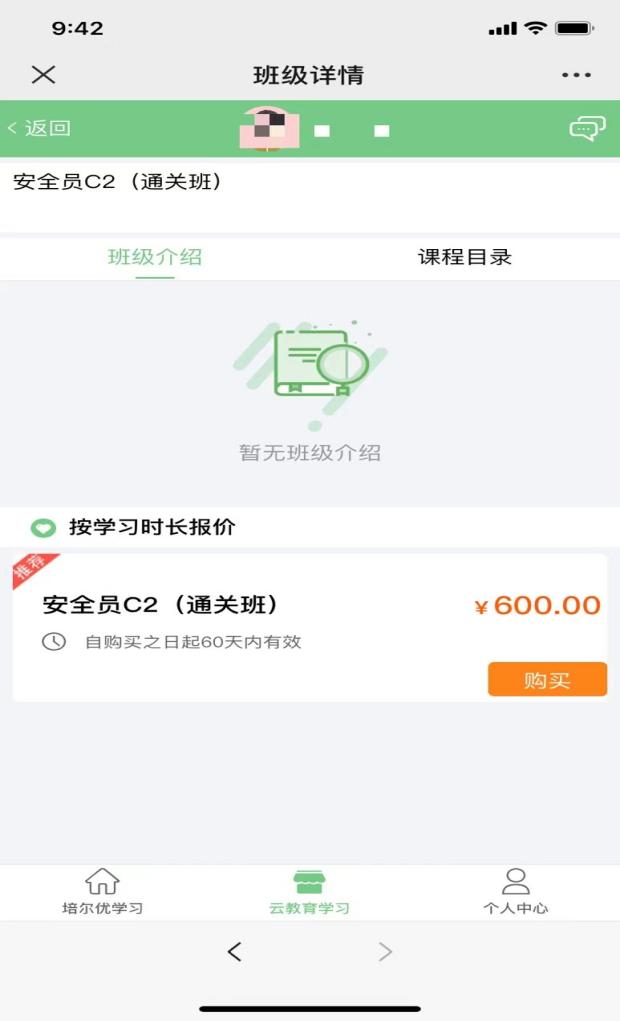The image size is (620, 1021).
Task: Tap the browser back arrow
Action: point(234,952)
